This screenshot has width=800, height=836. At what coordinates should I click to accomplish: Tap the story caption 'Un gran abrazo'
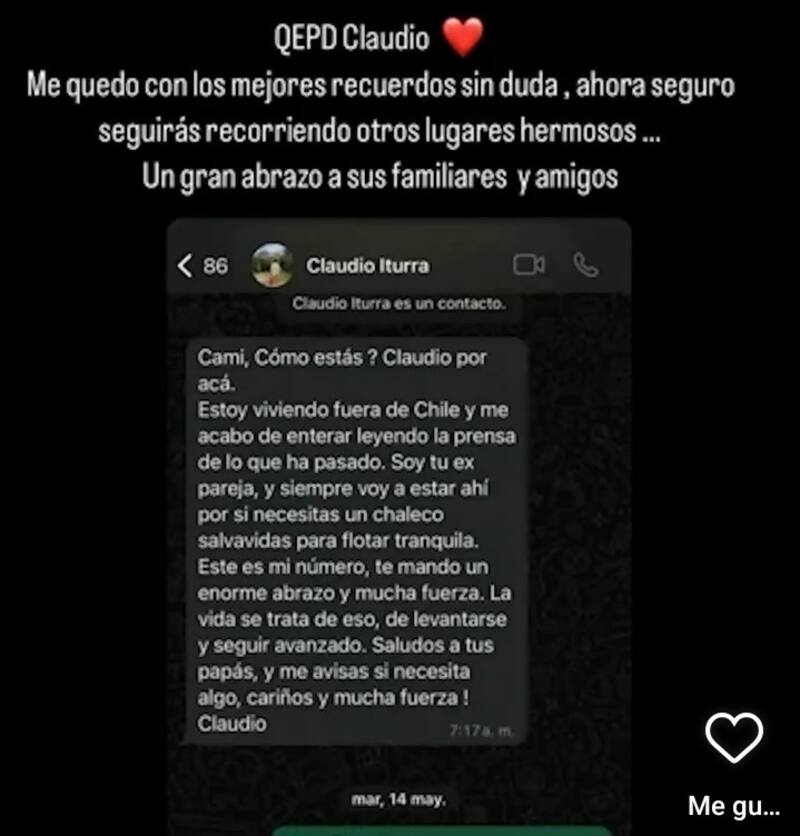[400, 179]
